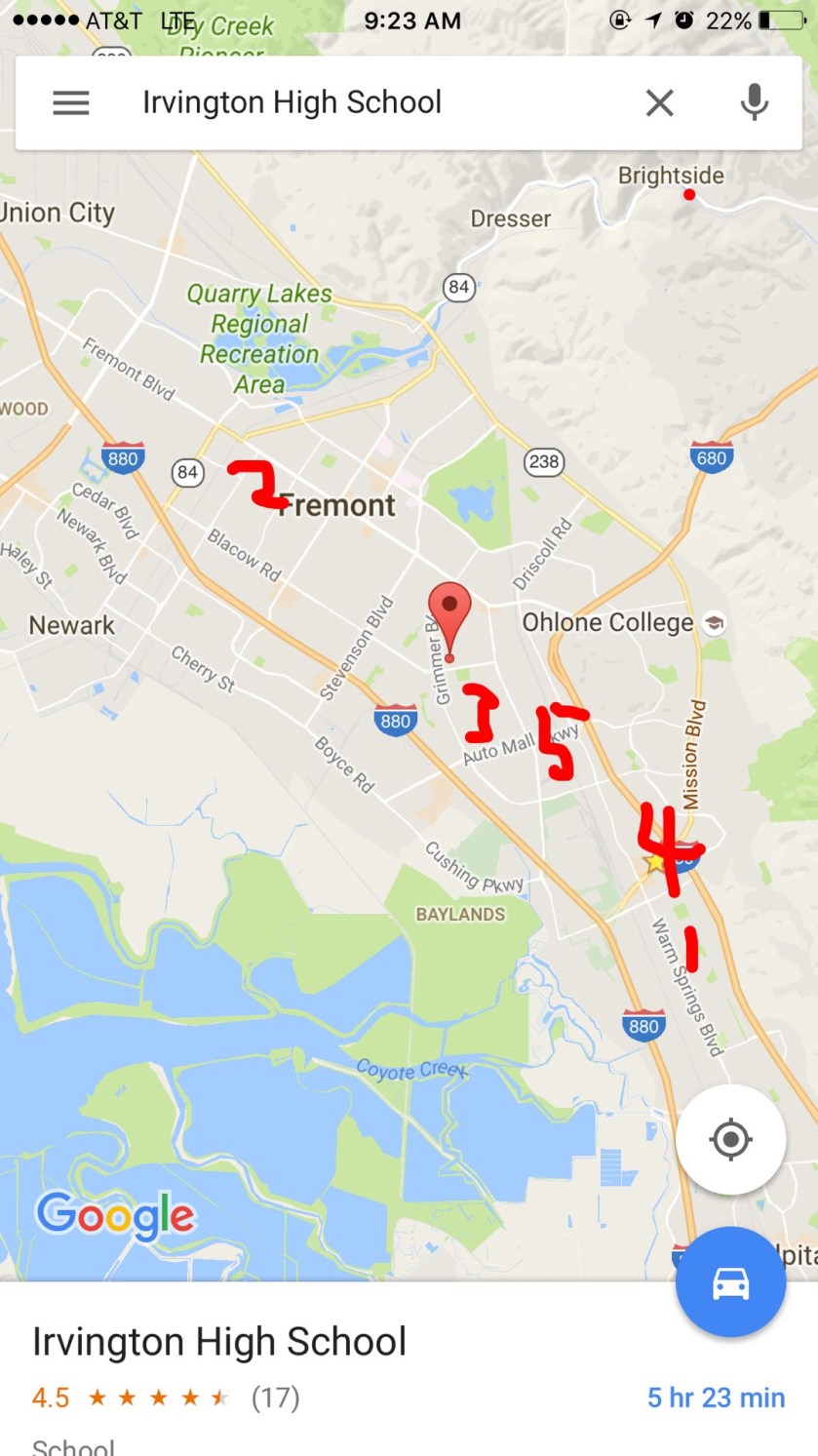Select the Ohlone College map label
The height and width of the screenshot is (1456, 818).
click(x=608, y=622)
